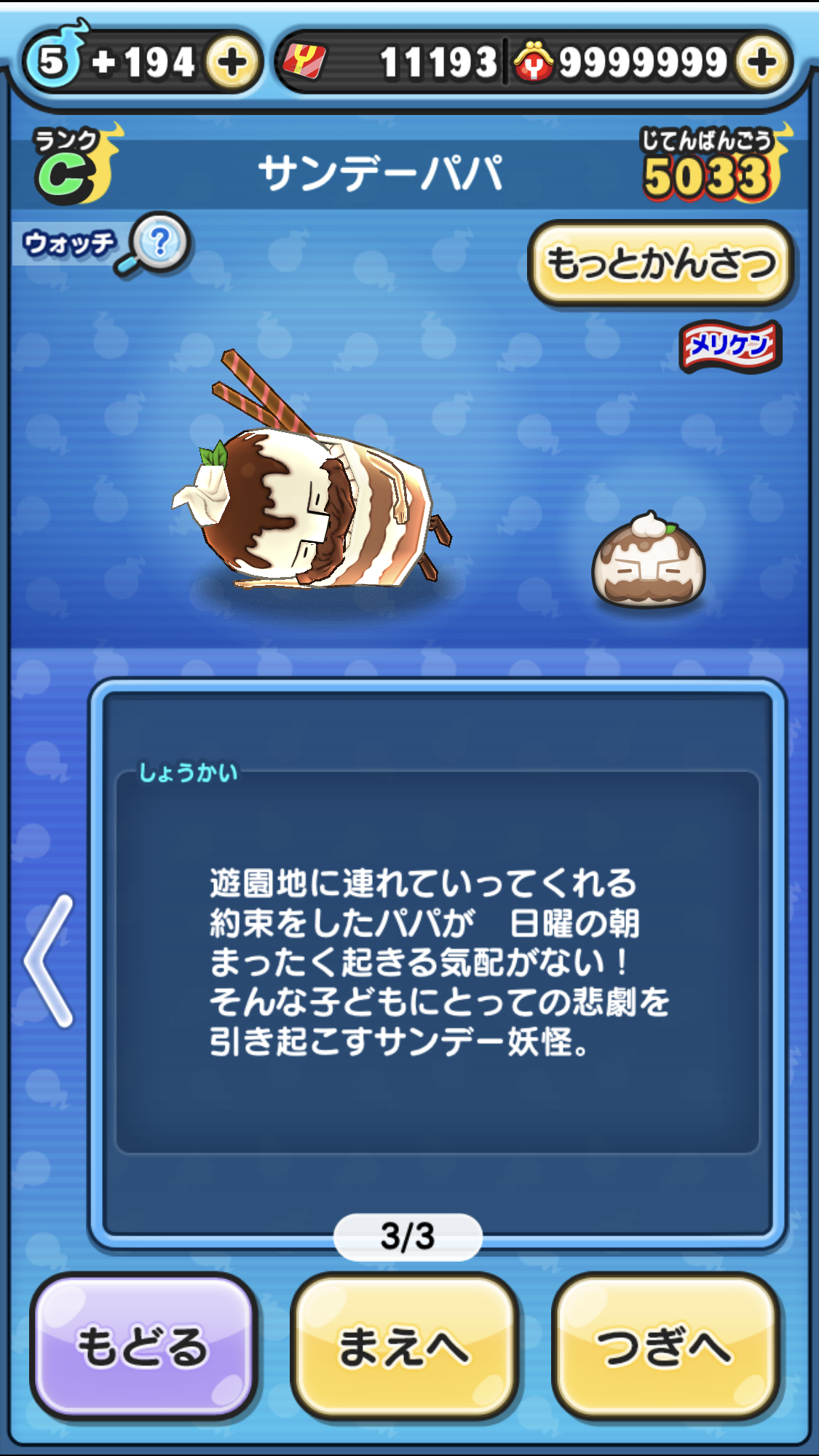
Task: Return with the もどる button
Action: coord(143,1346)
